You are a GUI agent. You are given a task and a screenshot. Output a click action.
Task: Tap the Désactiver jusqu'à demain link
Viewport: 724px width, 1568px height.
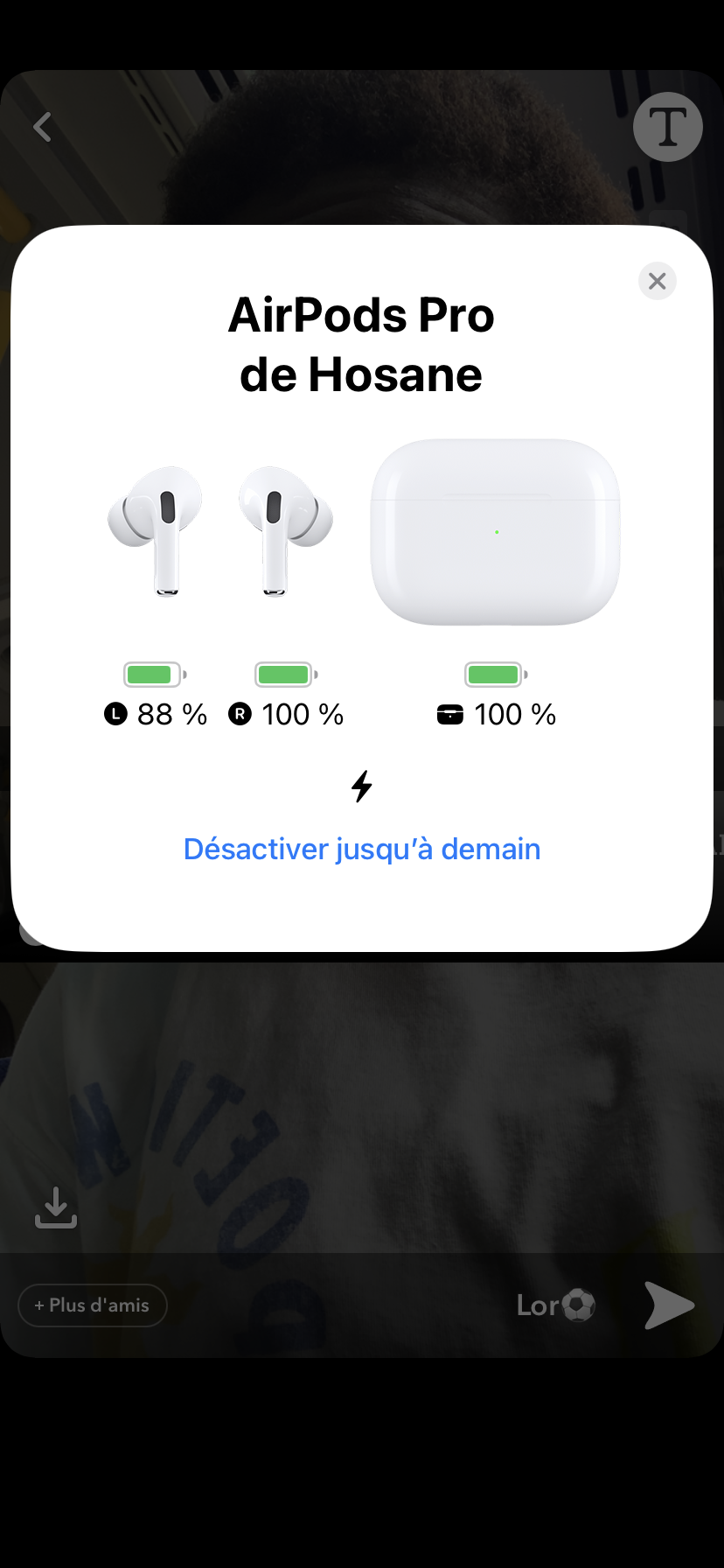[362, 849]
